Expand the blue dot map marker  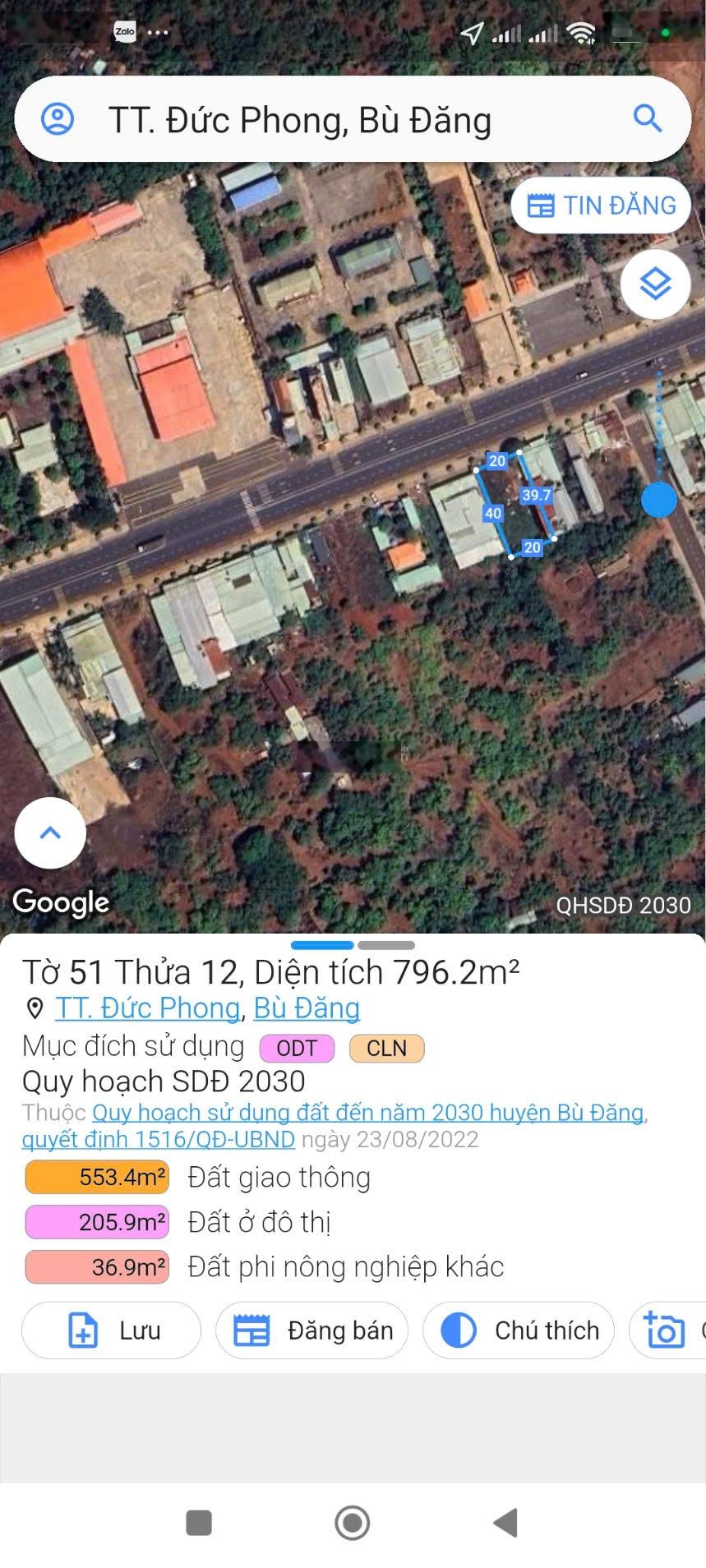pyautogui.click(x=658, y=500)
